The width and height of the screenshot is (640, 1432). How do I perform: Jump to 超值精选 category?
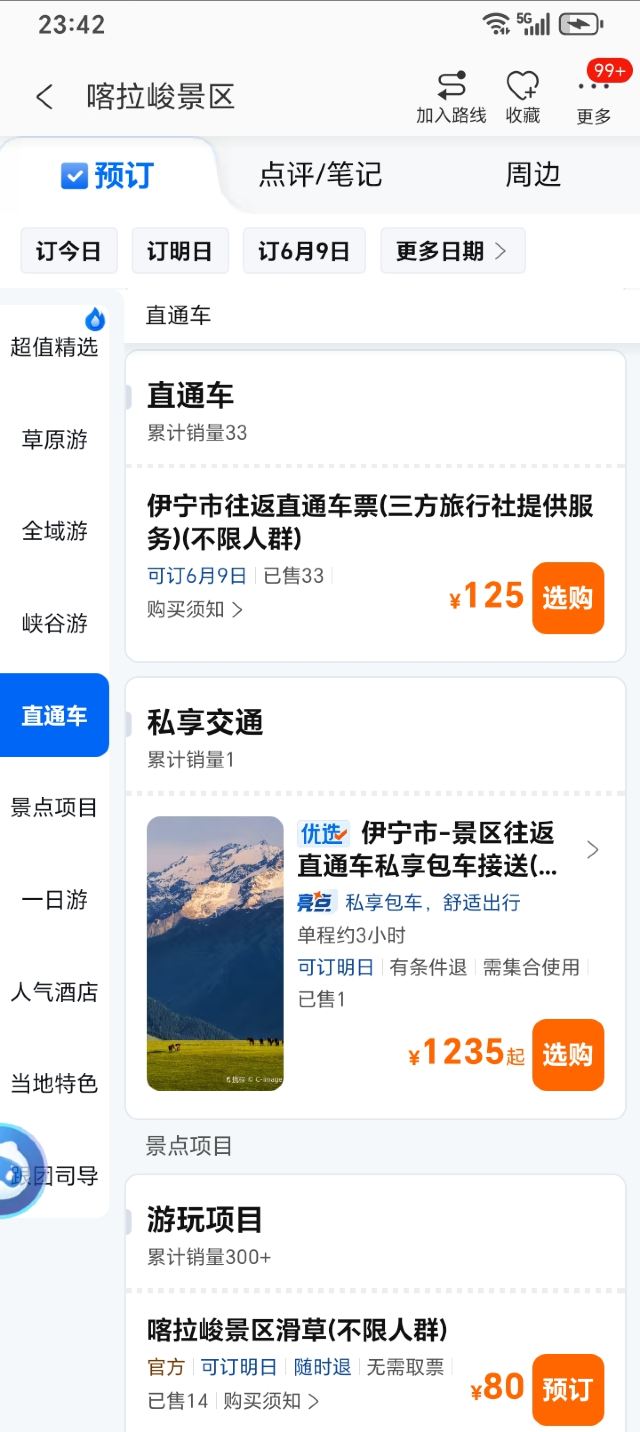(54, 347)
